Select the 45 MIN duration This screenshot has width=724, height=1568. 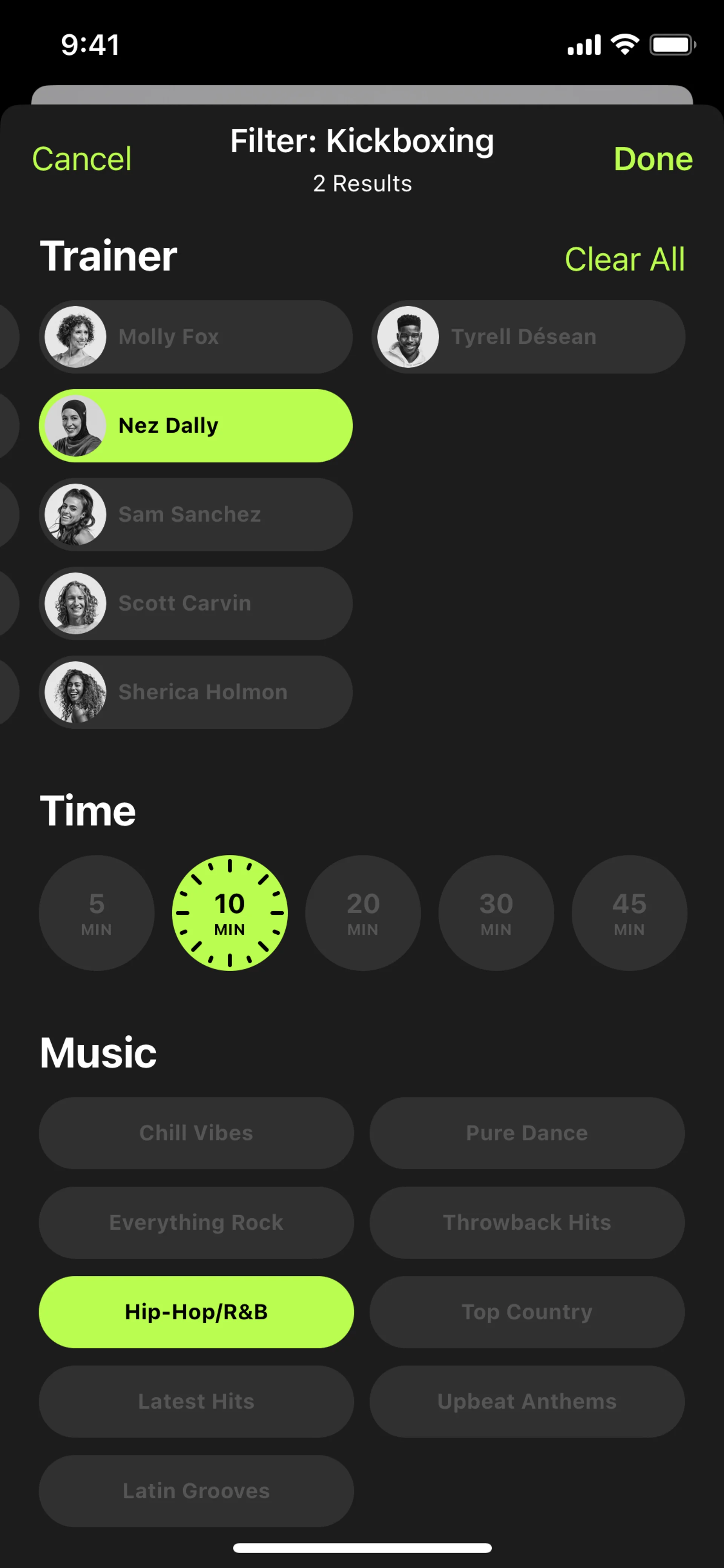point(629,912)
